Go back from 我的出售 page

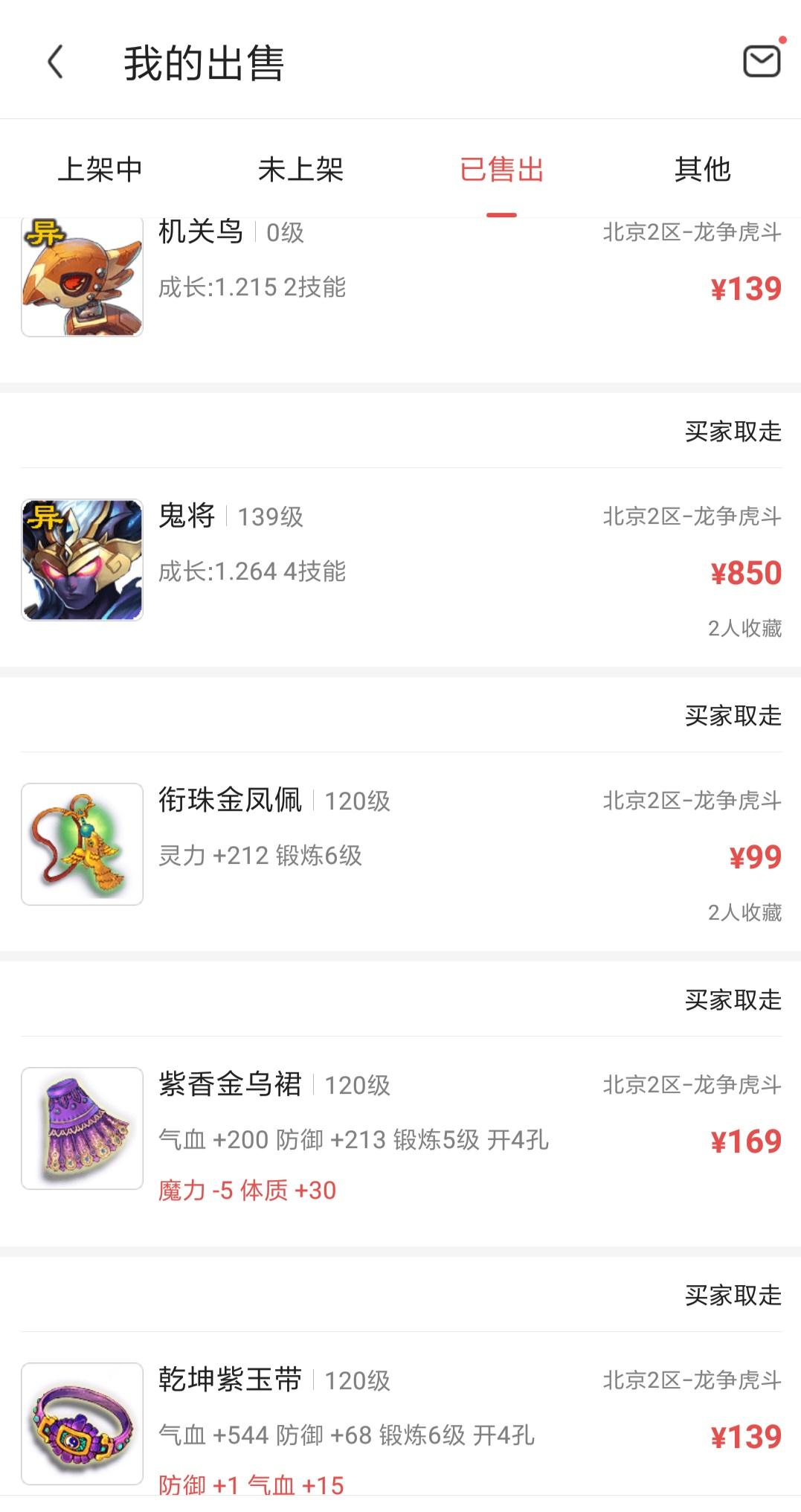56,62
